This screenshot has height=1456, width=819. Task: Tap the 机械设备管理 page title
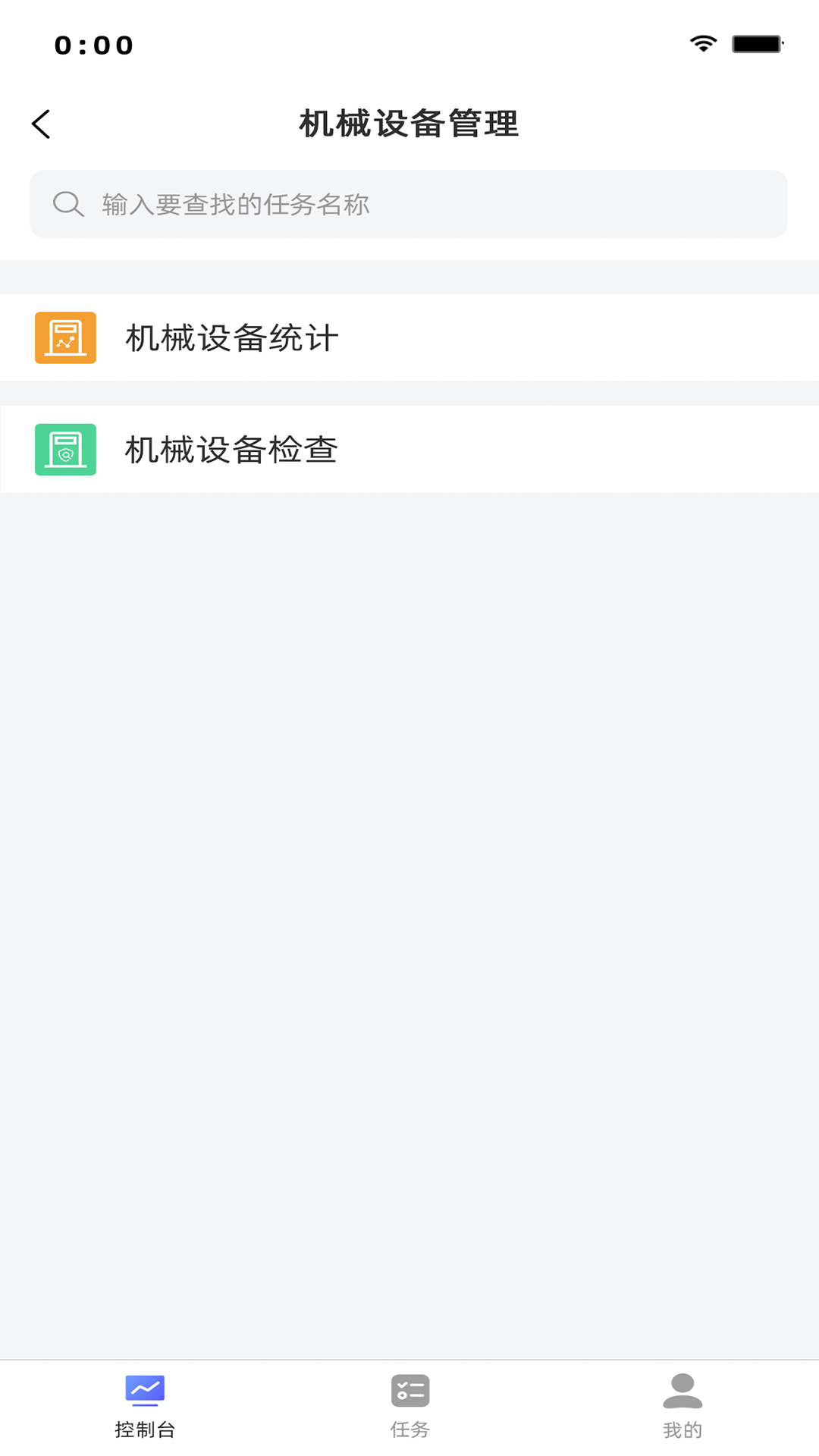(x=409, y=124)
